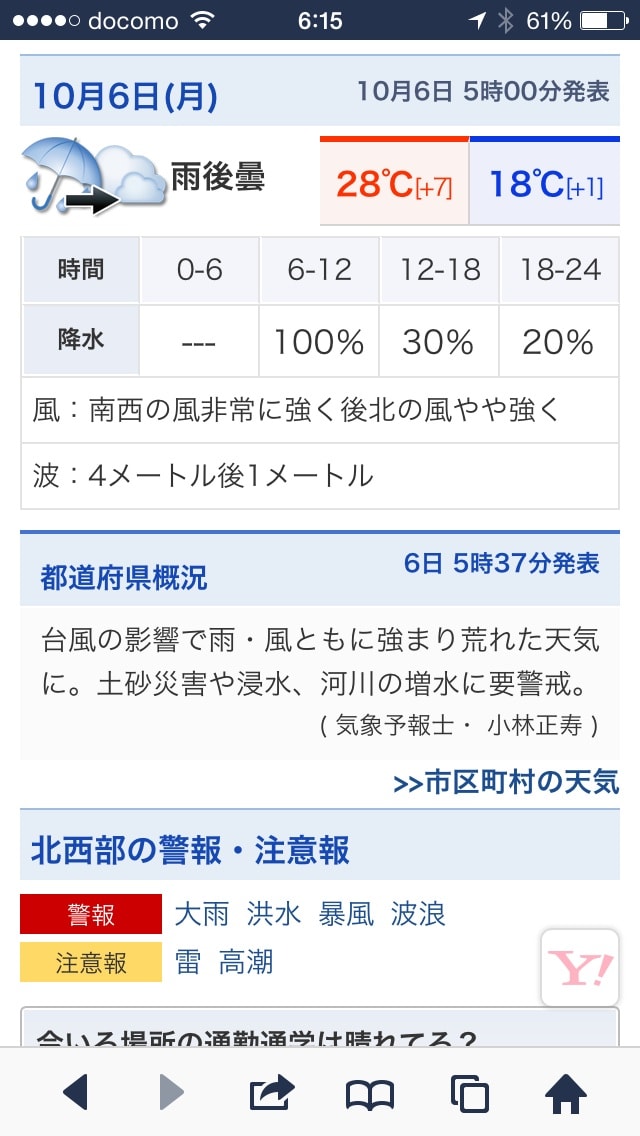
Task: View the 大雨 warning details
Action: [x=201, y=914]
